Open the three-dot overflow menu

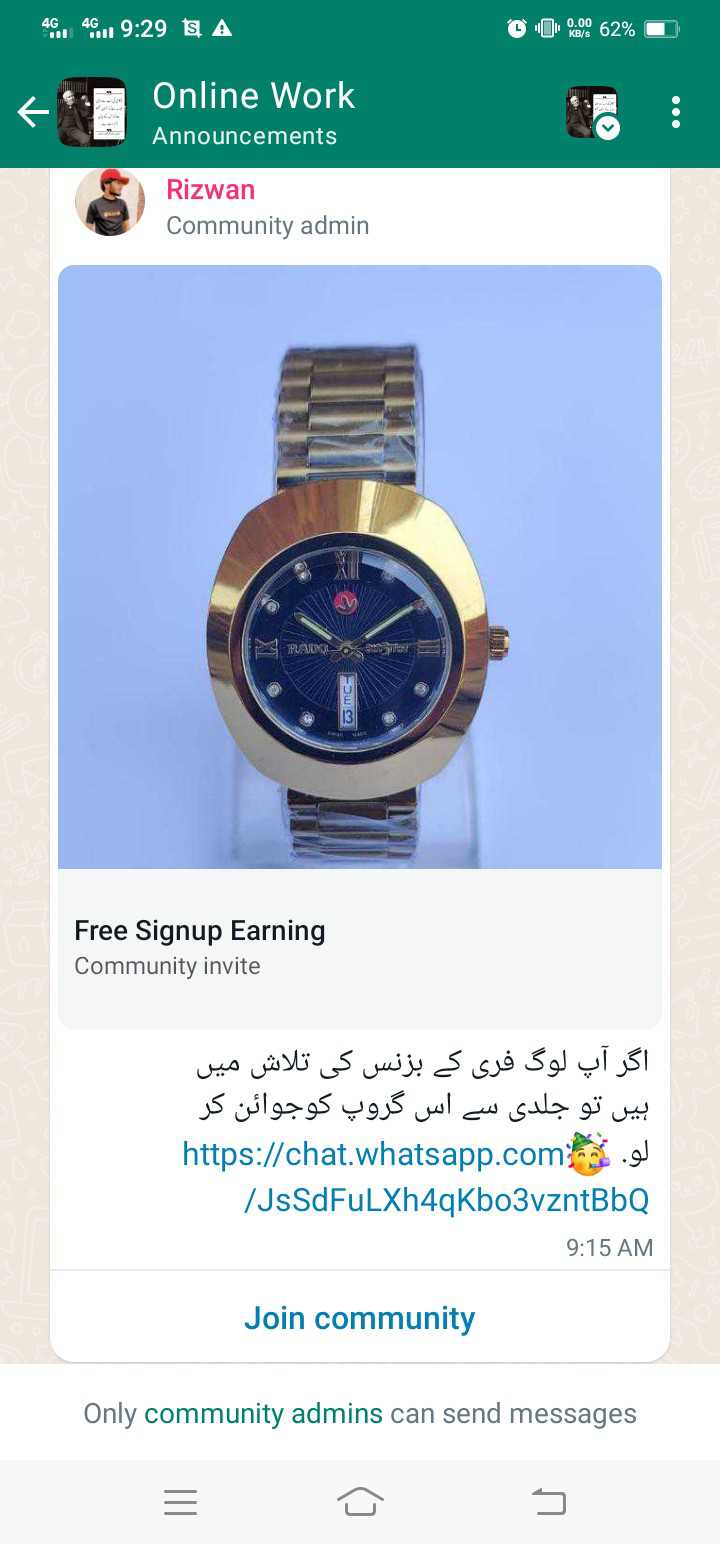pyautogui.click(x=676, y=112)
